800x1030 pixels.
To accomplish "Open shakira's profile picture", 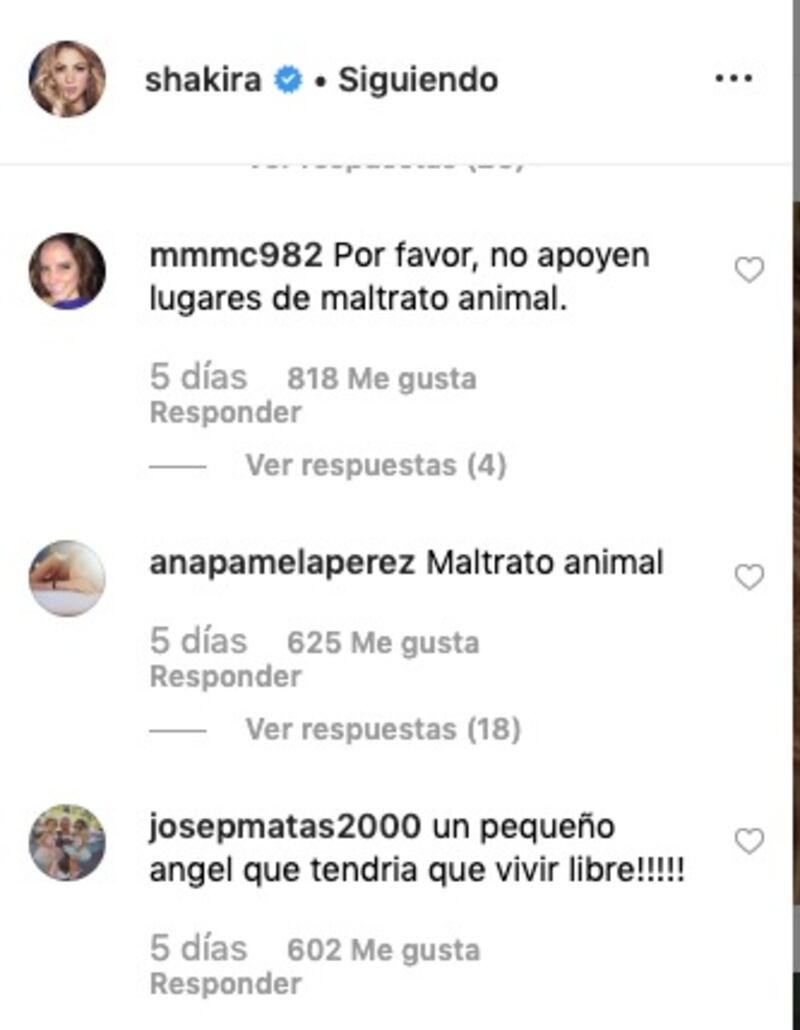I will click(x=66, y=79).
